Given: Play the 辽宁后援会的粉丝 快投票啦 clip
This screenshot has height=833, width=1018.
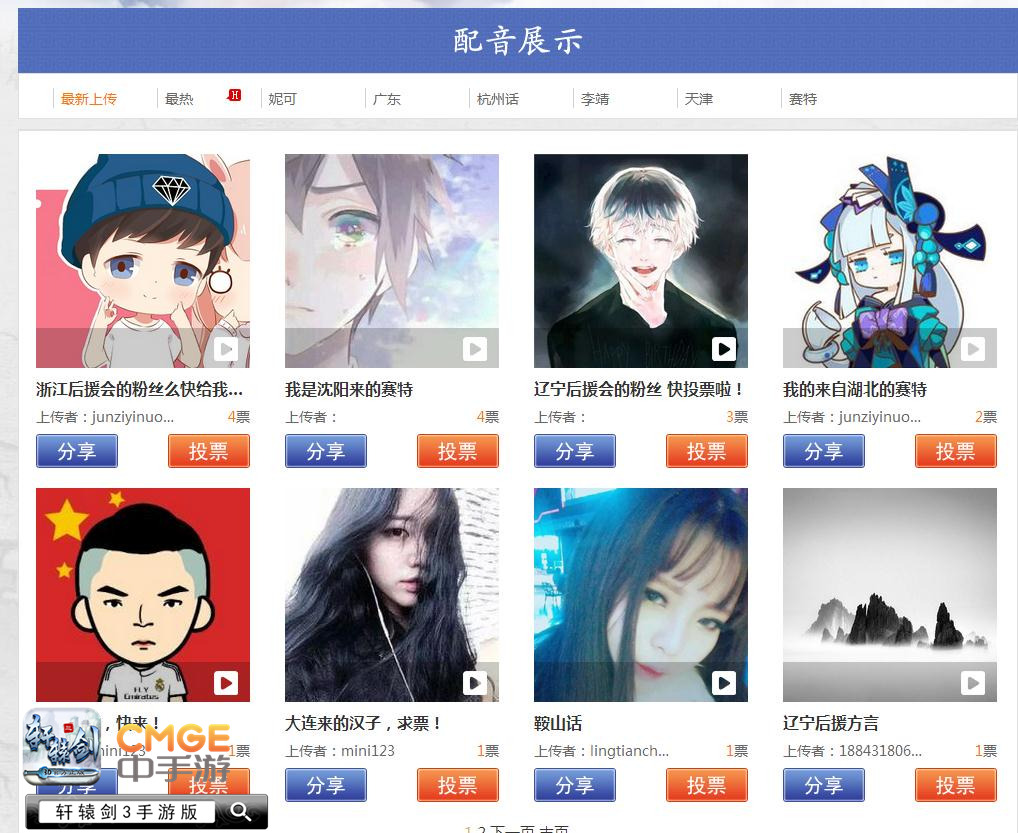Looking at the screenshot, I should tap(724, 348).
